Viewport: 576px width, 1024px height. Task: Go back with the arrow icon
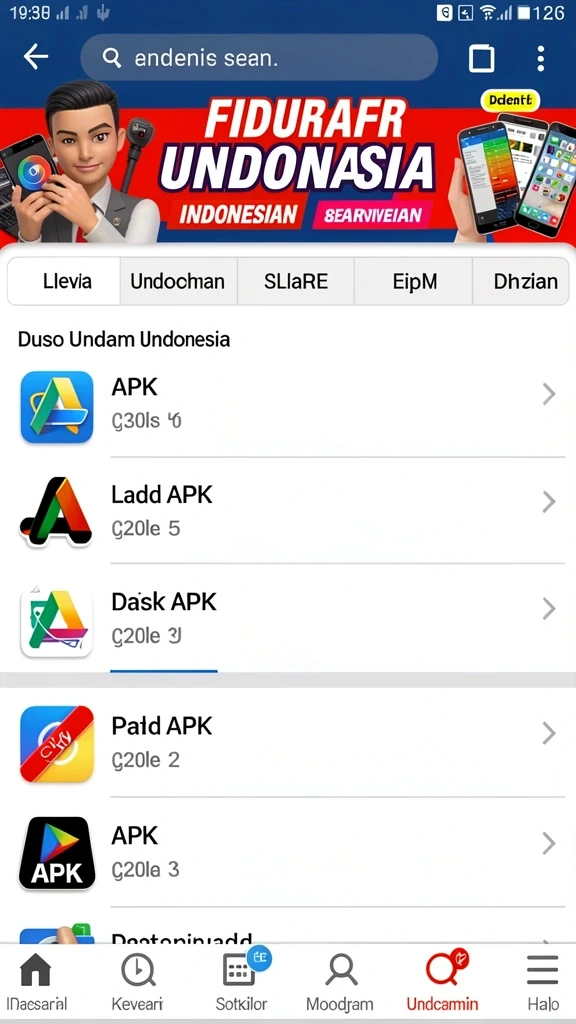tap(36, 57)
